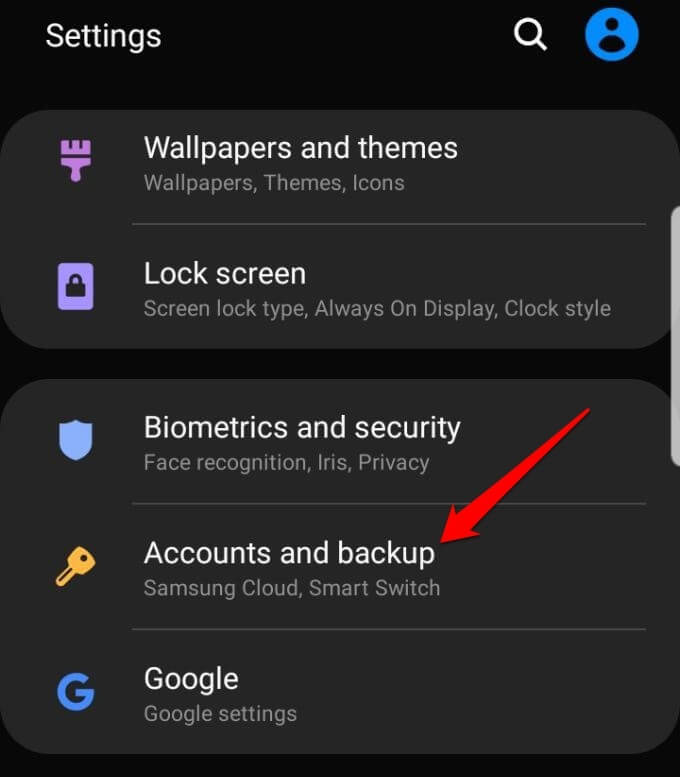Select Accounts and backup
This screenshot has width=680, height=777.
click(290, 568)
